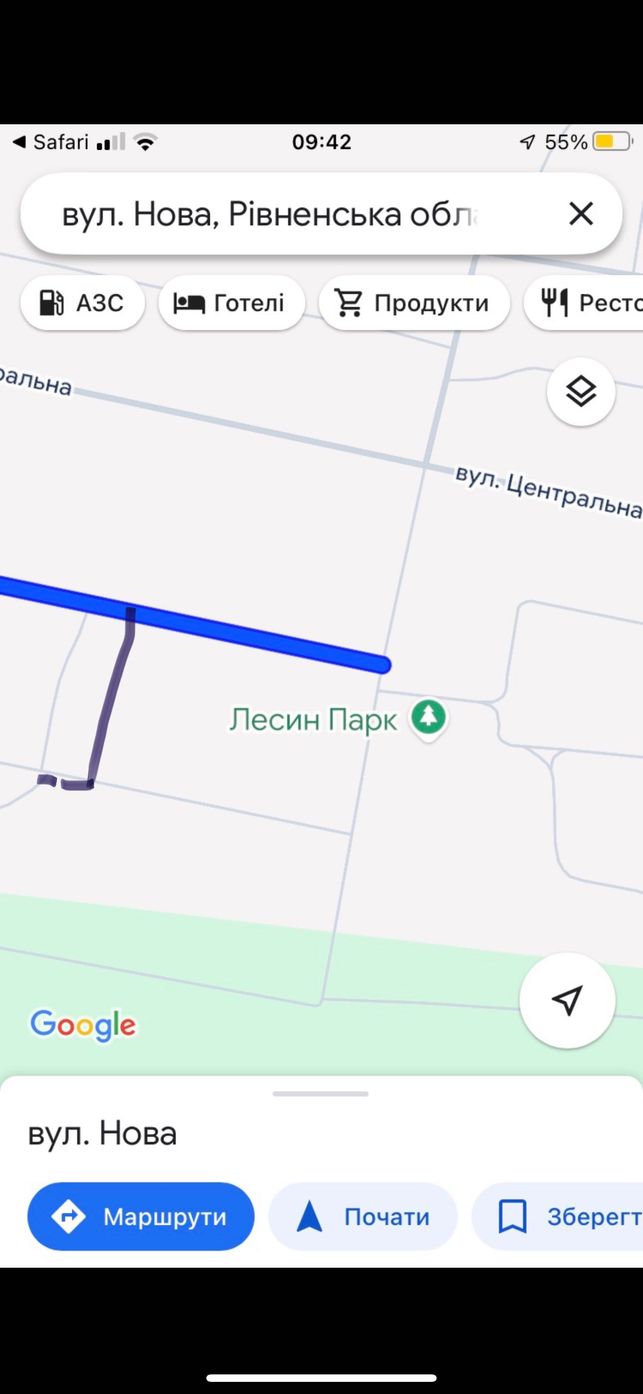The width and height of the screenshot is (643, 1394).
Task: Save this place with bookmark button
Action: 557,1217
